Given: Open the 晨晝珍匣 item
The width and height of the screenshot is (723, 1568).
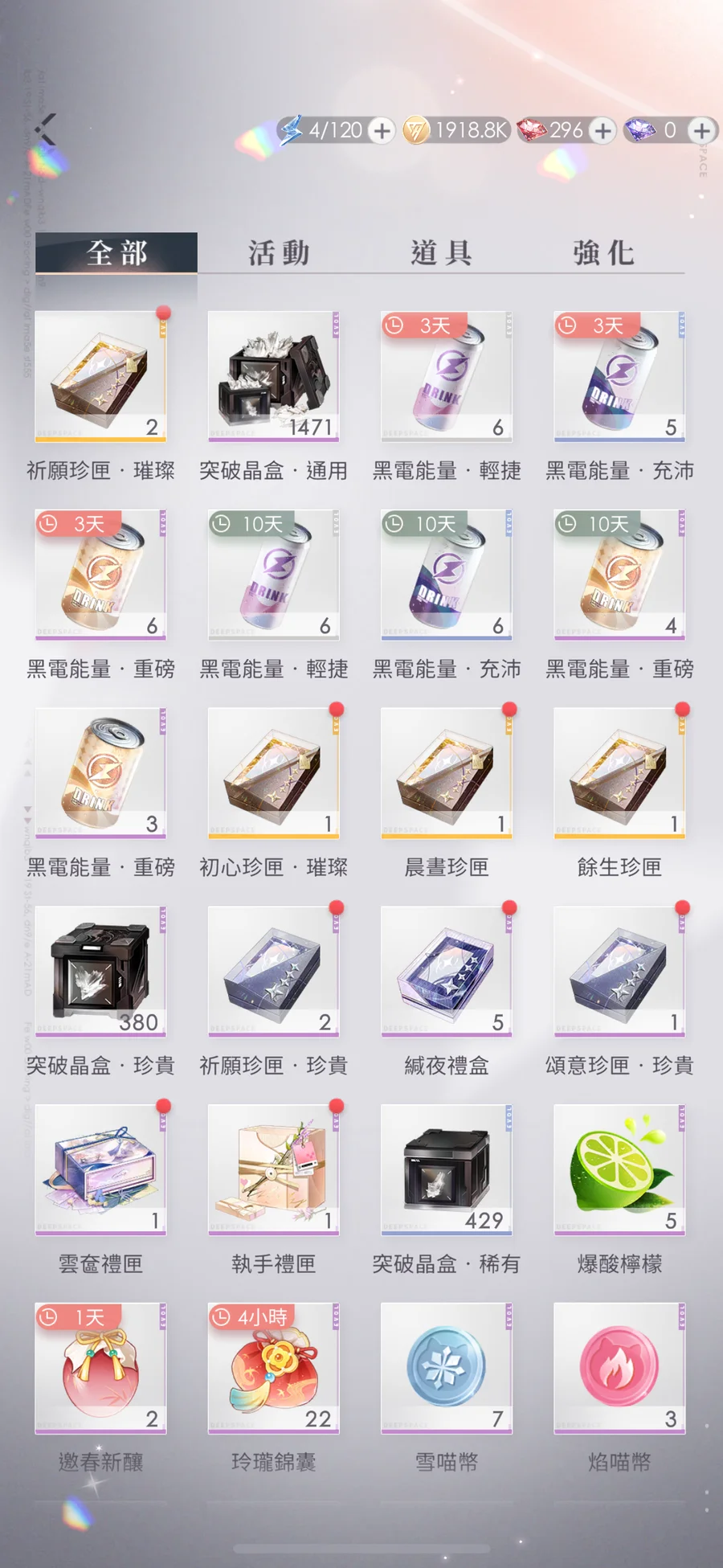Looking at the screenshot, I should pyautogui.click(x=446, y=773).
